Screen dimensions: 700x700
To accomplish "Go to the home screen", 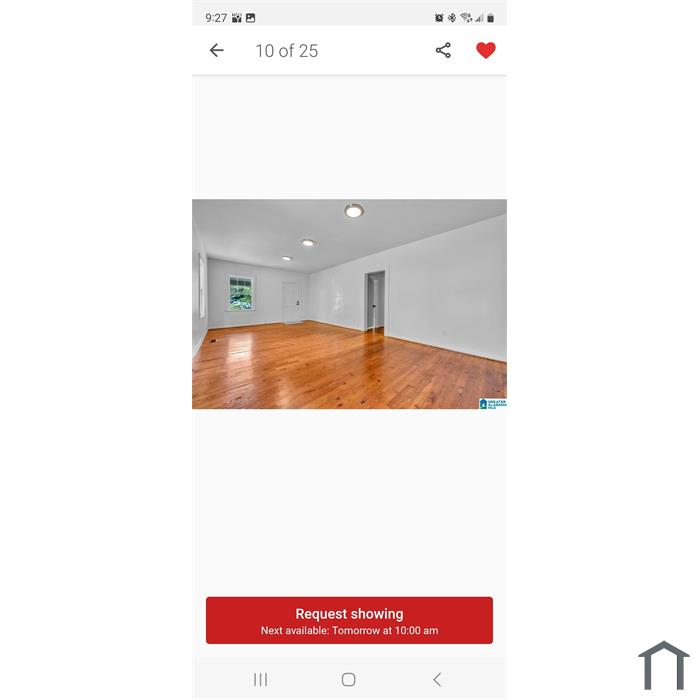I will (x=348, y=679).
